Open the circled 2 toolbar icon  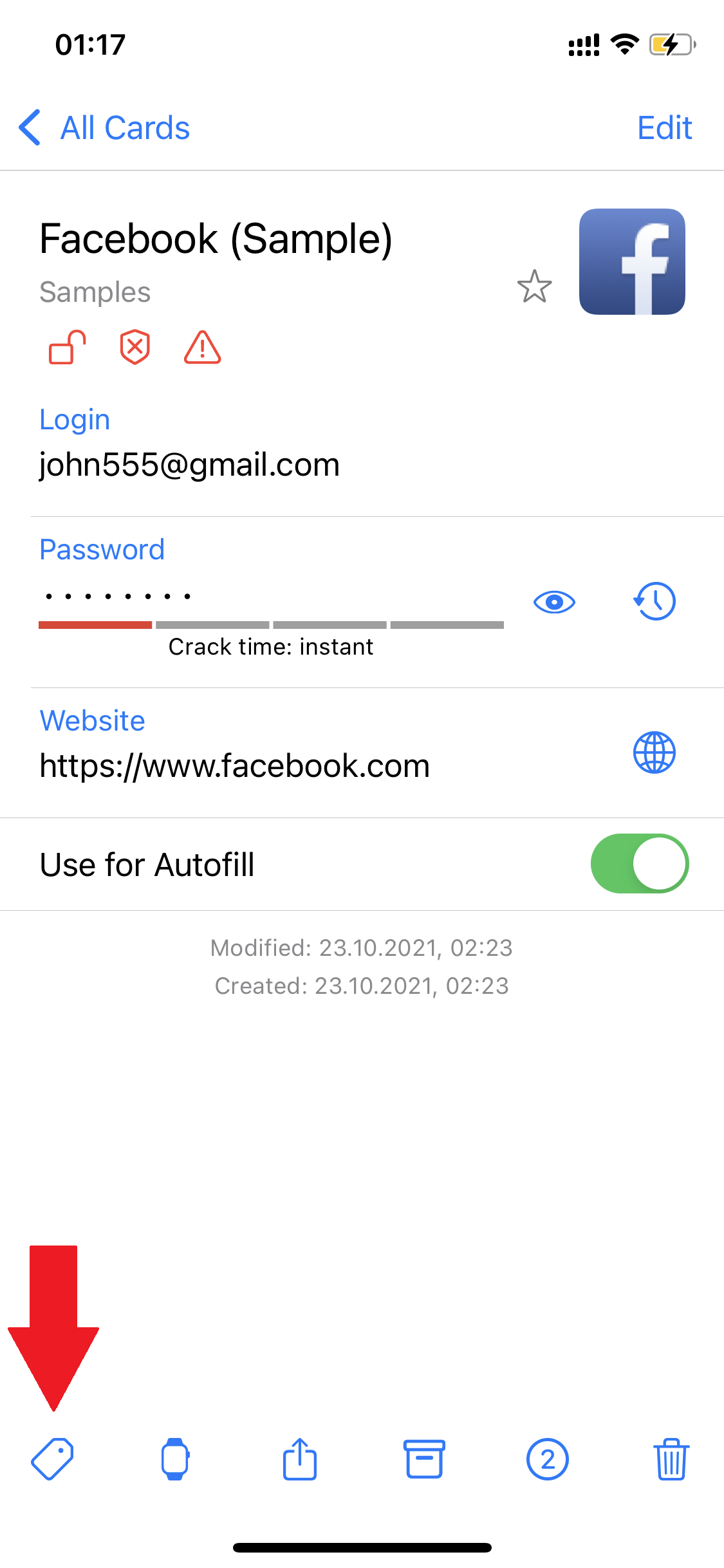(x=548, y=1459)
